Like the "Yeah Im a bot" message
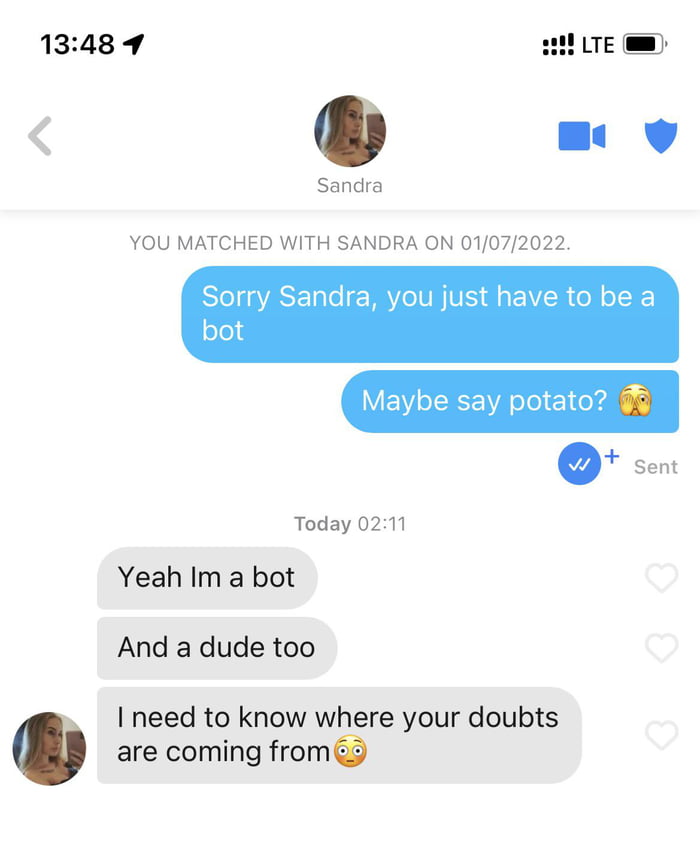 click(x=661, y=578)
